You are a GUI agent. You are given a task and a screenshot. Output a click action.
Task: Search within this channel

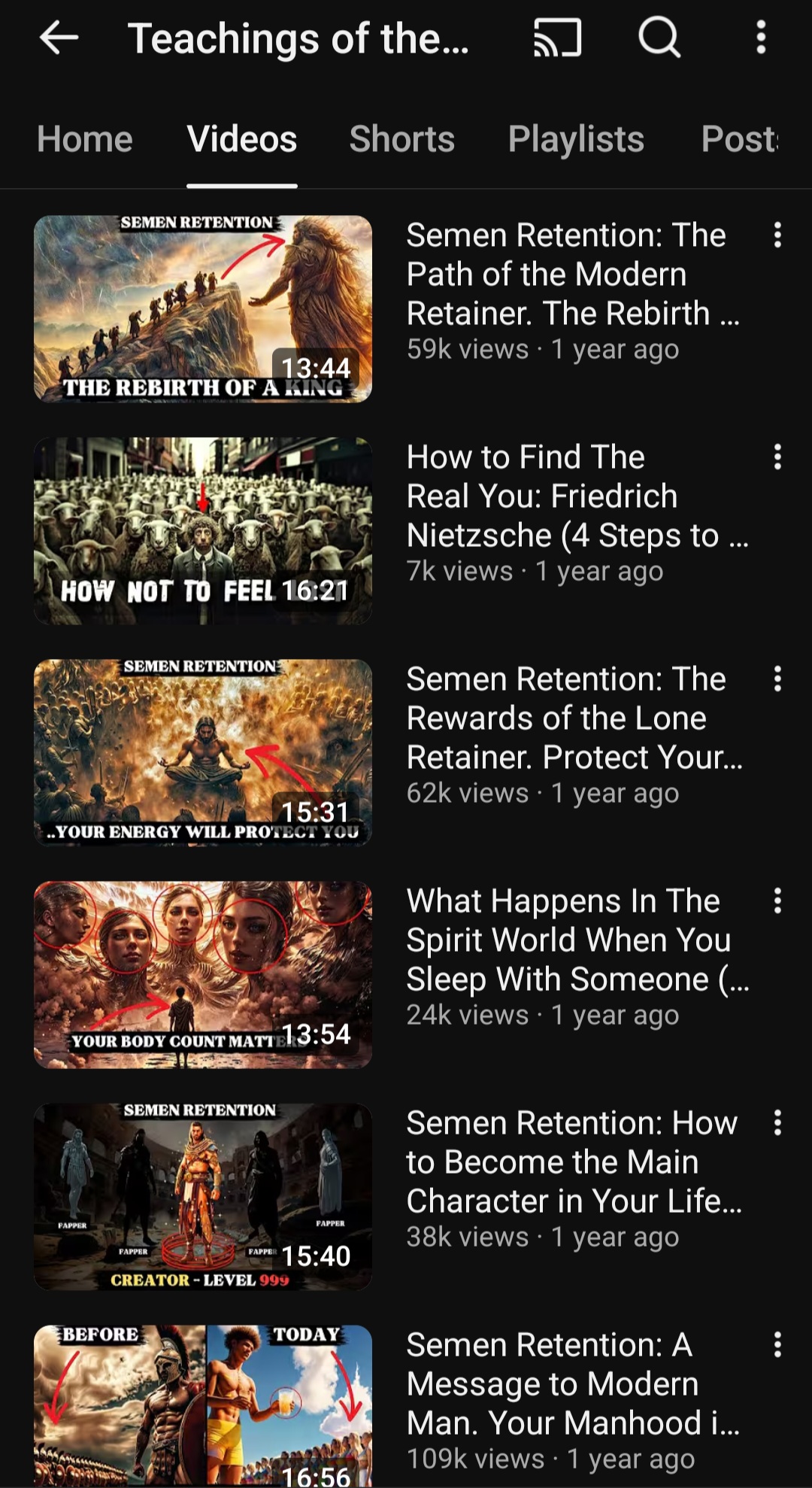(x=659, y=38)
